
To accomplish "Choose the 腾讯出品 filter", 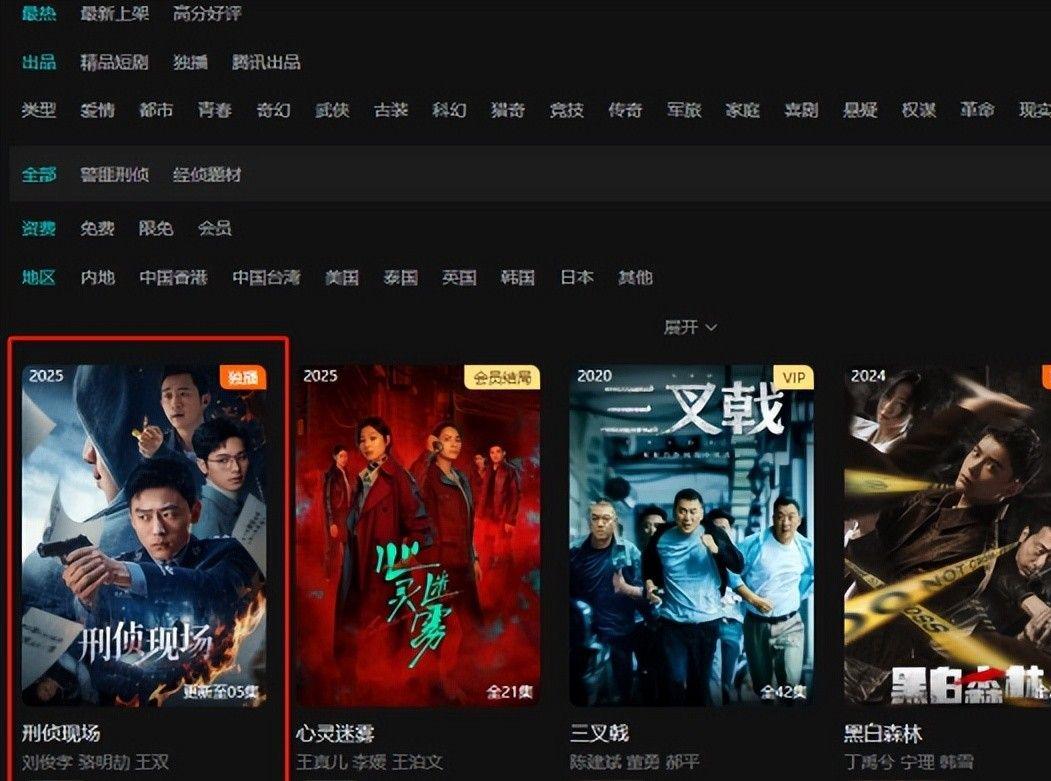I will [265, 62].
